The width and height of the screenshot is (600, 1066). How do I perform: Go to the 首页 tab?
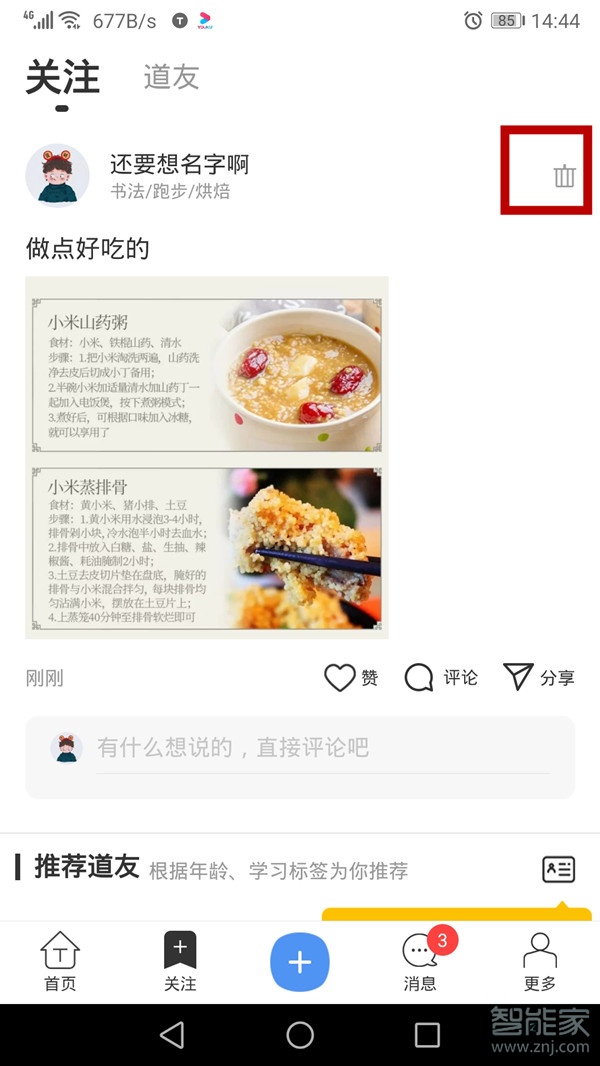60,961
